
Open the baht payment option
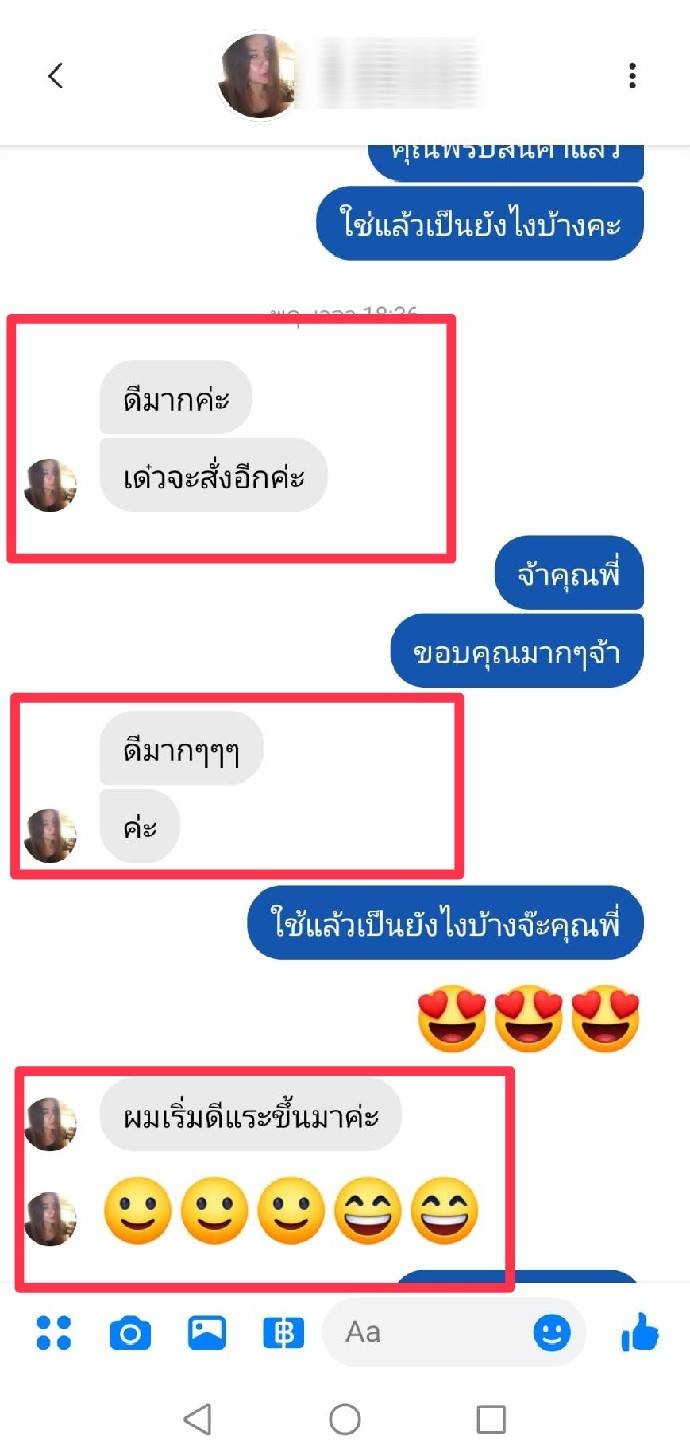tap(283, 1333)
